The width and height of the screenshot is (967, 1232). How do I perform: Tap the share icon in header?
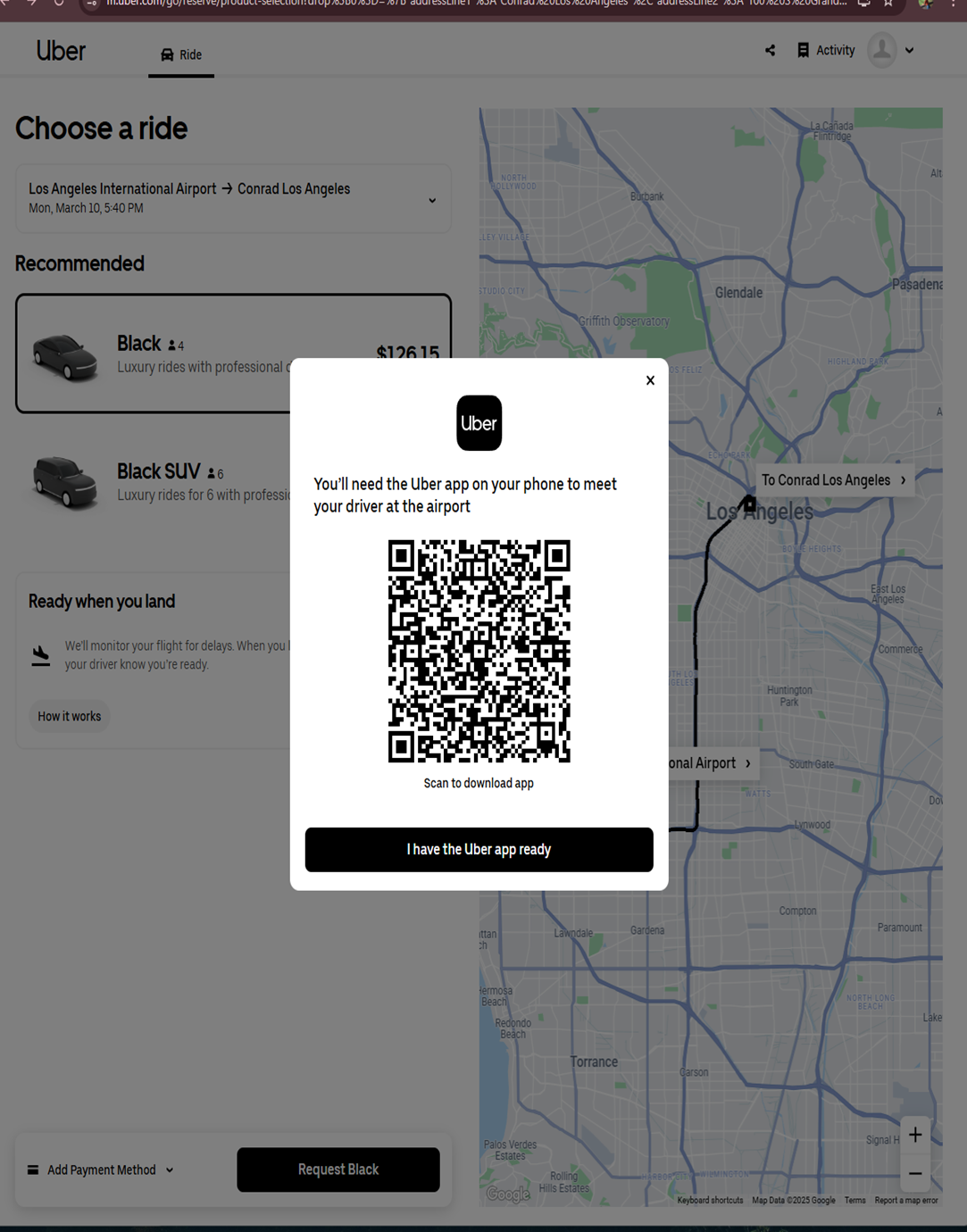770,51
